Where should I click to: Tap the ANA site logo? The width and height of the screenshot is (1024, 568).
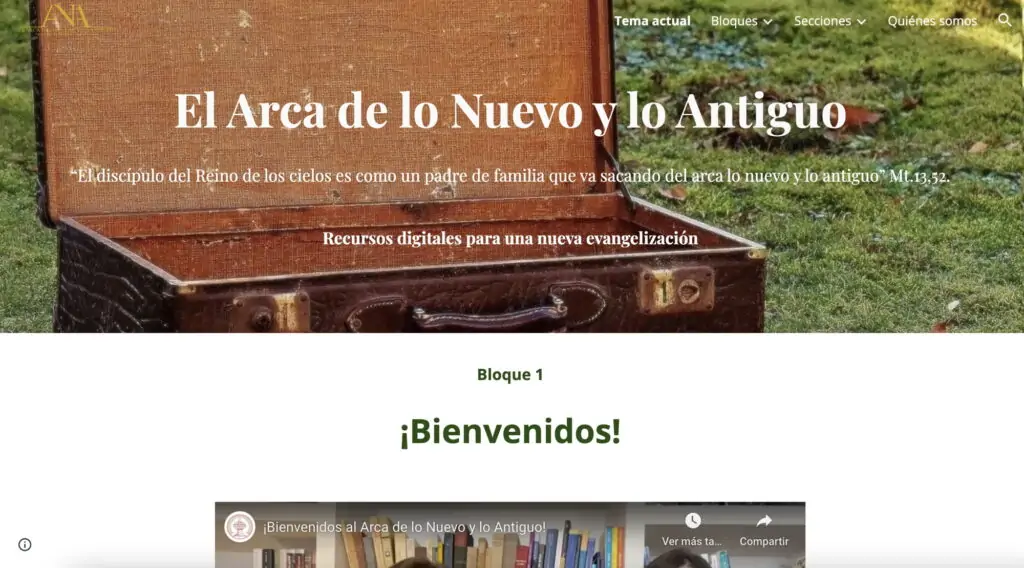point(66,17)
